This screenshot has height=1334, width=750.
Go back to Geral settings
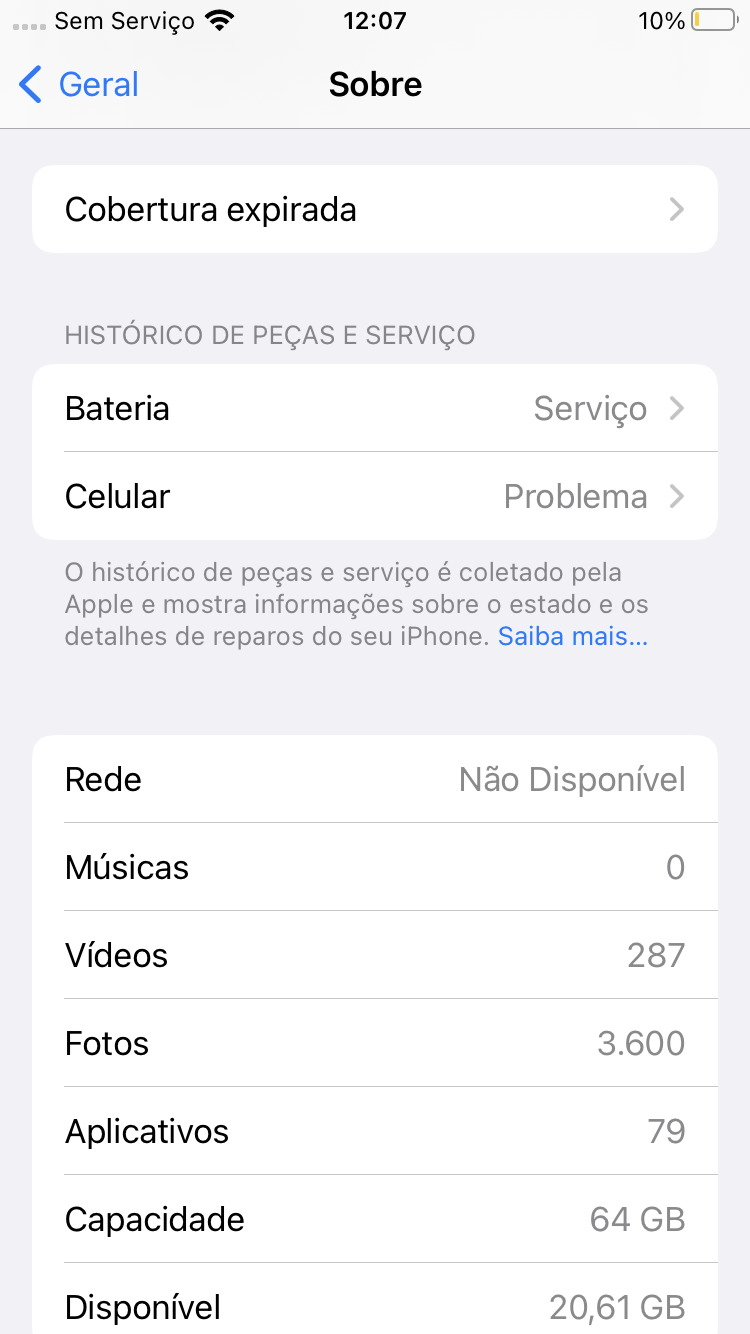click(x=80, y=85)
